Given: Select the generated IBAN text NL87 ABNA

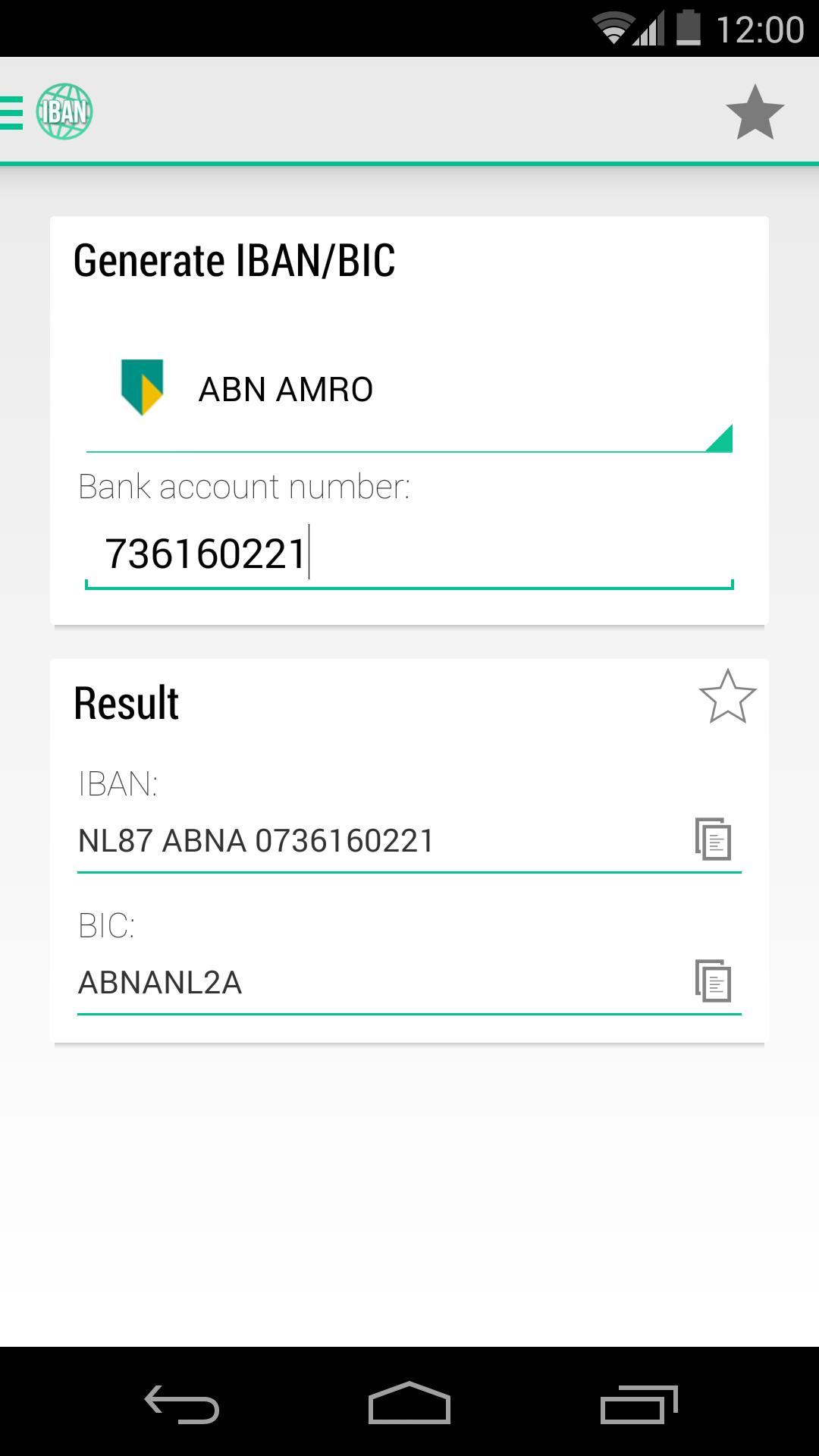Looking at the screenshot, I should click(256, 840).
